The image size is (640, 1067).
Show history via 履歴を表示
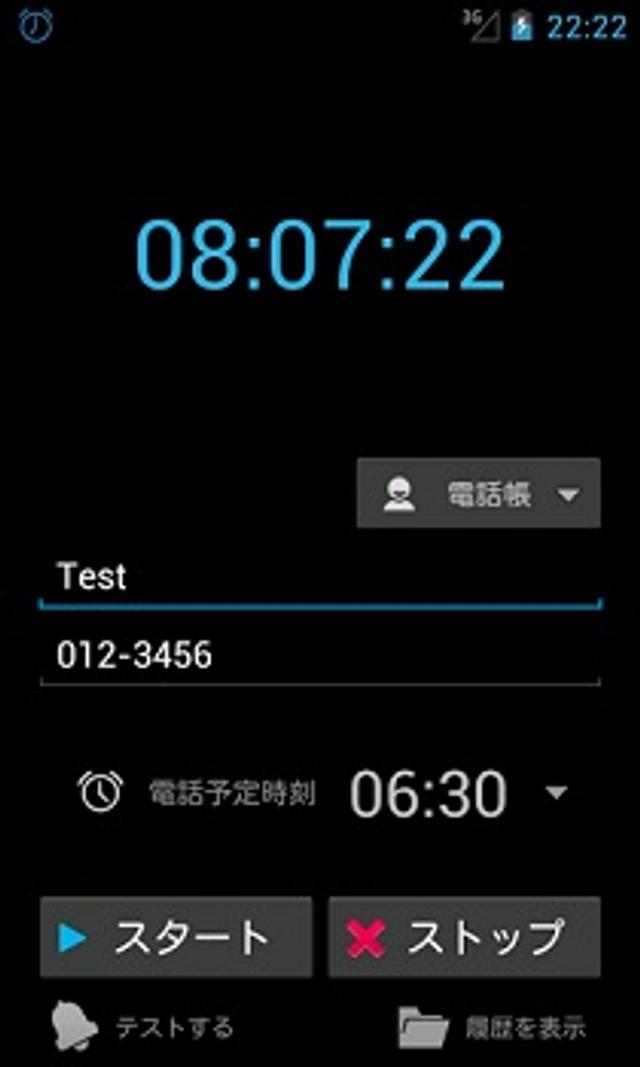tap(494, 1027)
